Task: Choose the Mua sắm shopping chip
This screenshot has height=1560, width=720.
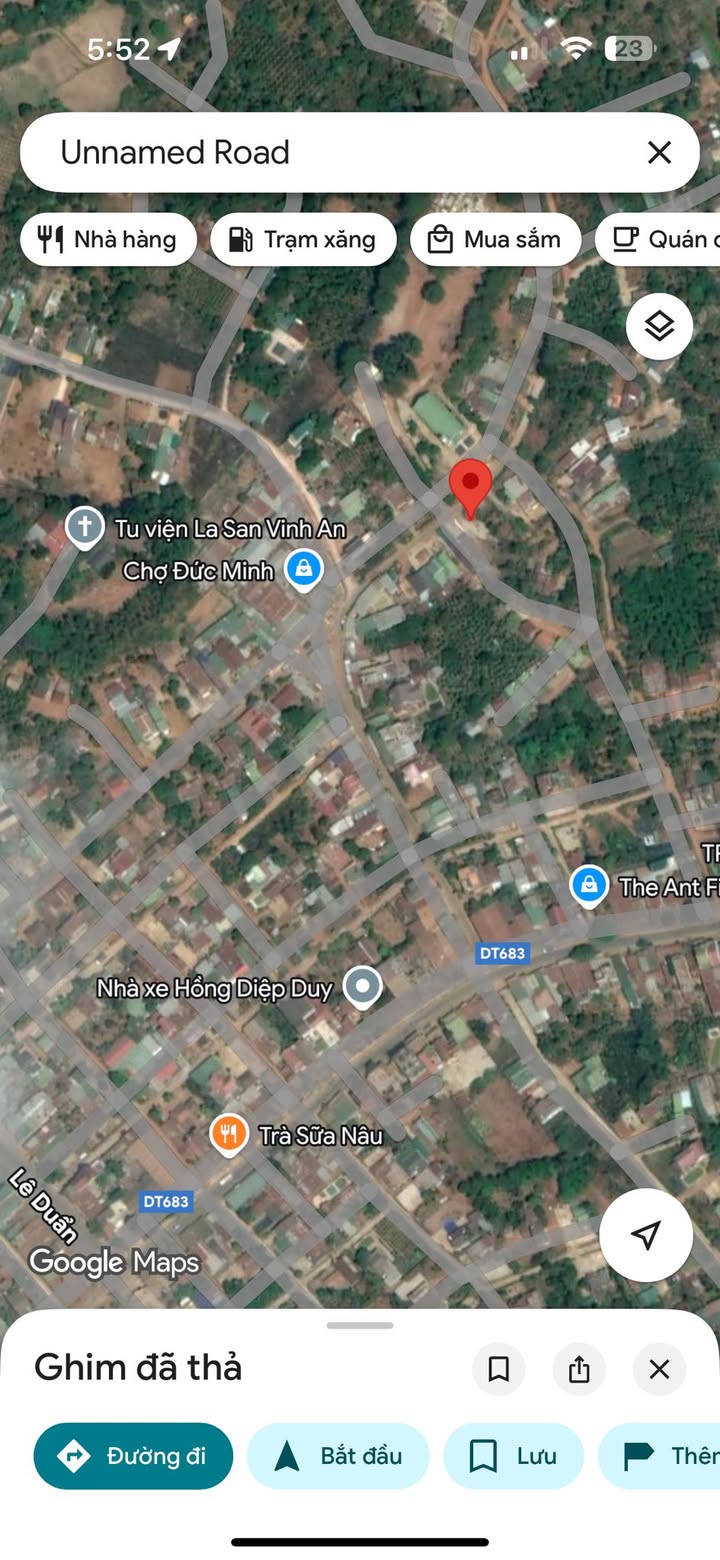Action: click(495, 240)
